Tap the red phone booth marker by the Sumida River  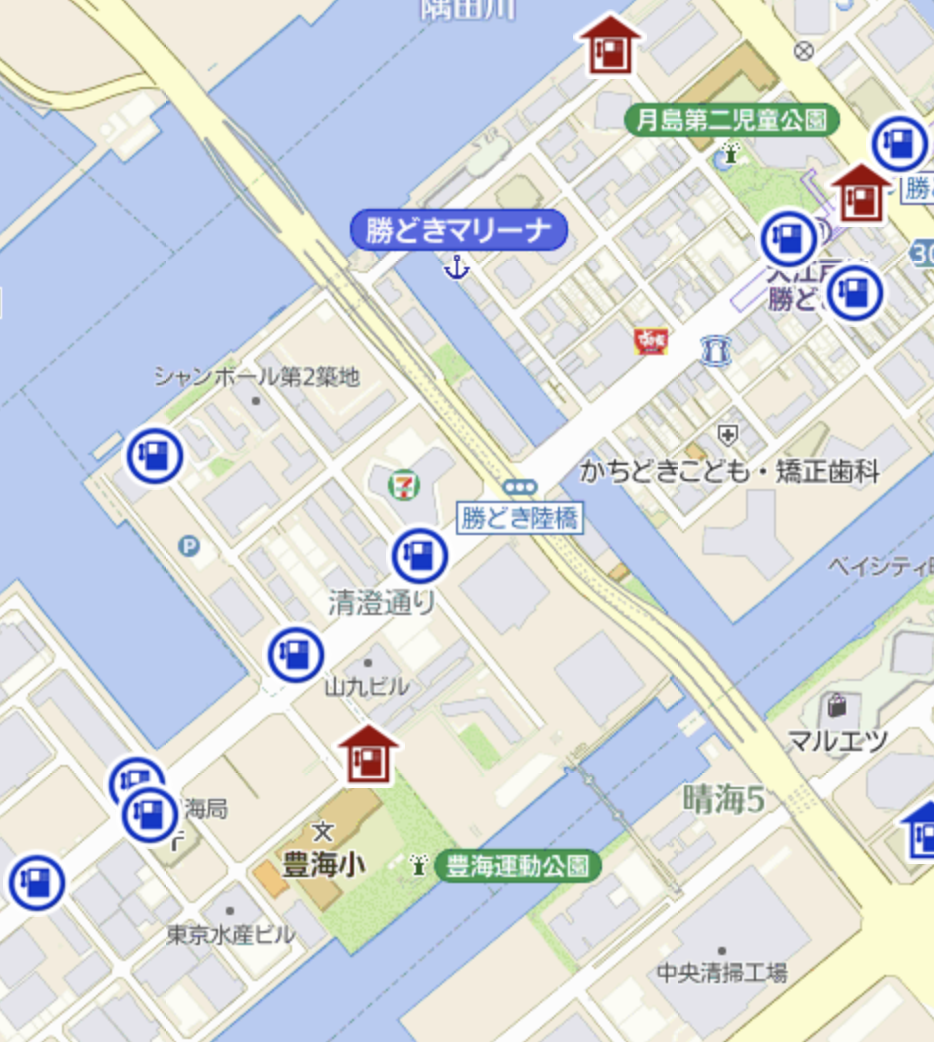(x=610, y=45)
